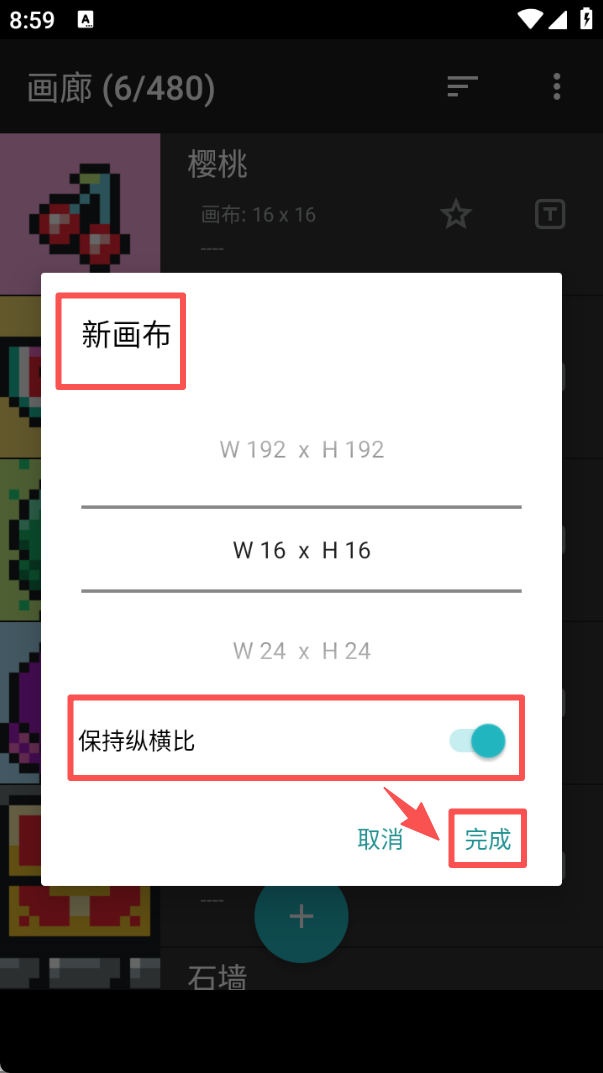Toggle the 保持纵横比 switch off
The width and height of the screenshot is (603, 1073).
click(477, 741)
